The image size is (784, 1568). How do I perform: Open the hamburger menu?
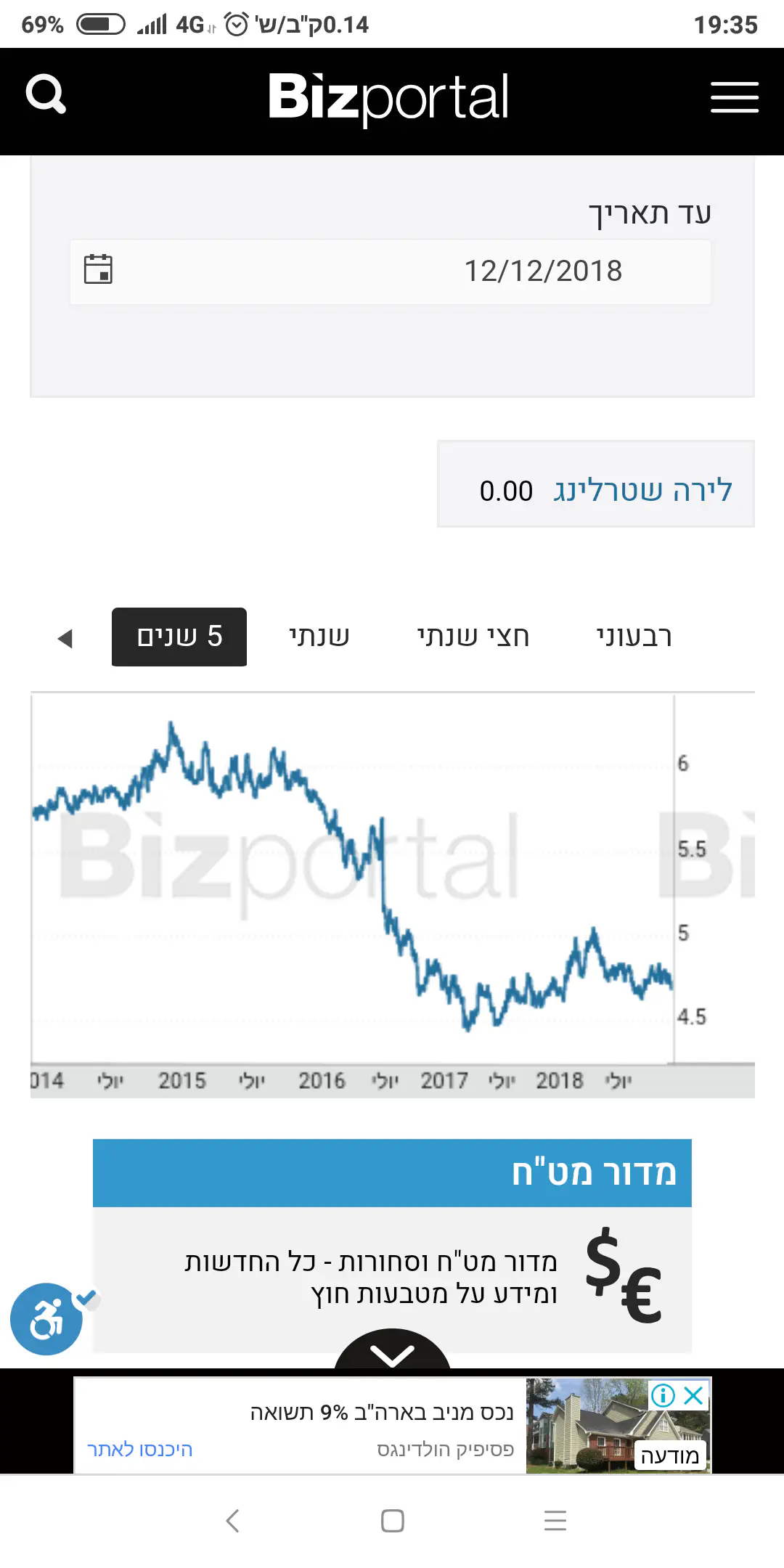(x=734, y=97)
